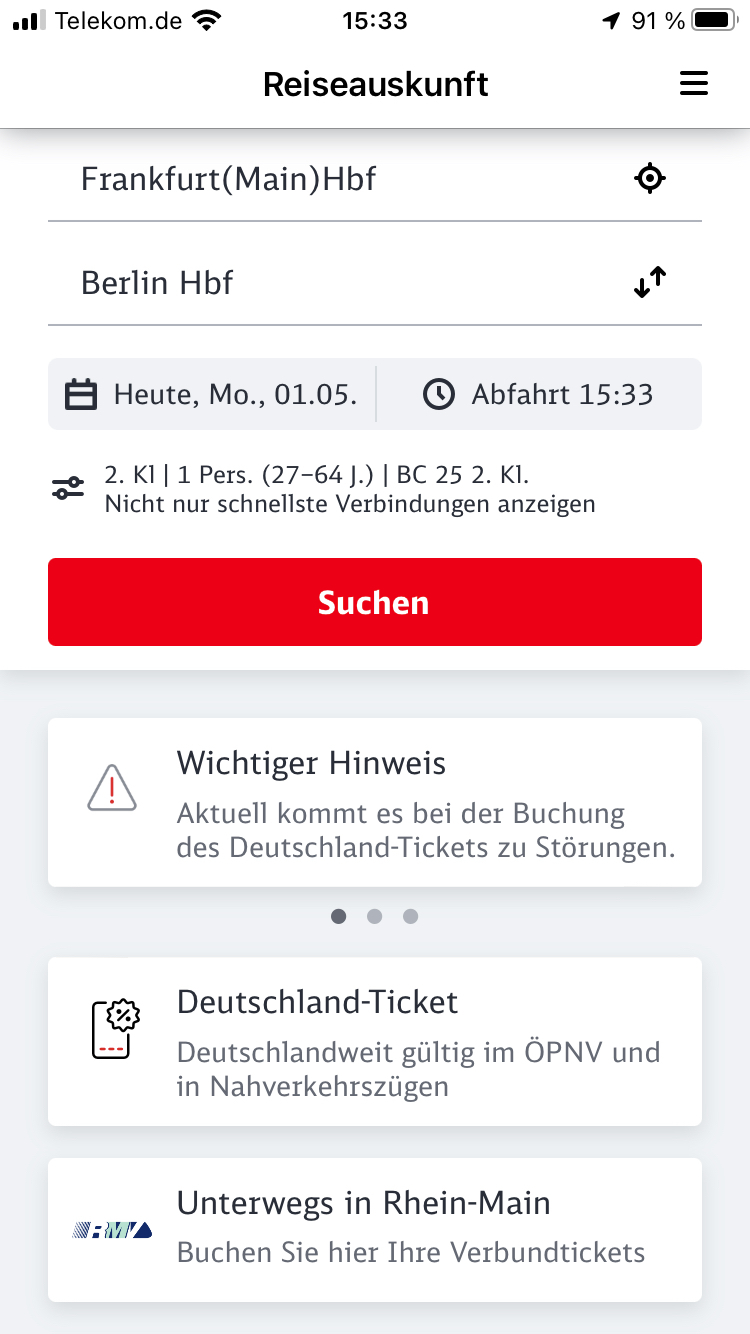750x1334 pixels.
Task: Change the Abfahrt 15:33 departure time
Action: (539, 394)
